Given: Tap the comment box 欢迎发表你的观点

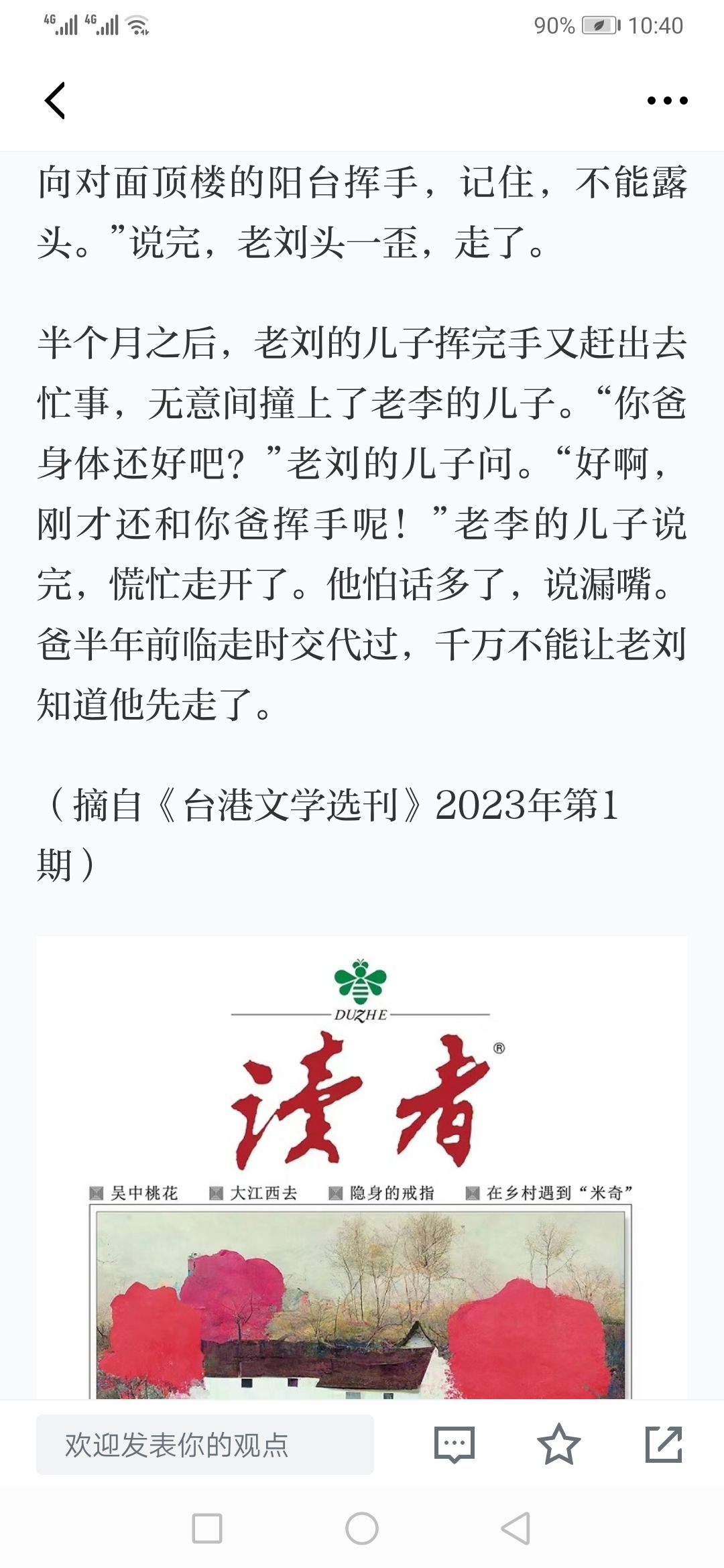Looking at the screenshot, I should pyautogui.click(x=204, y=1445).
